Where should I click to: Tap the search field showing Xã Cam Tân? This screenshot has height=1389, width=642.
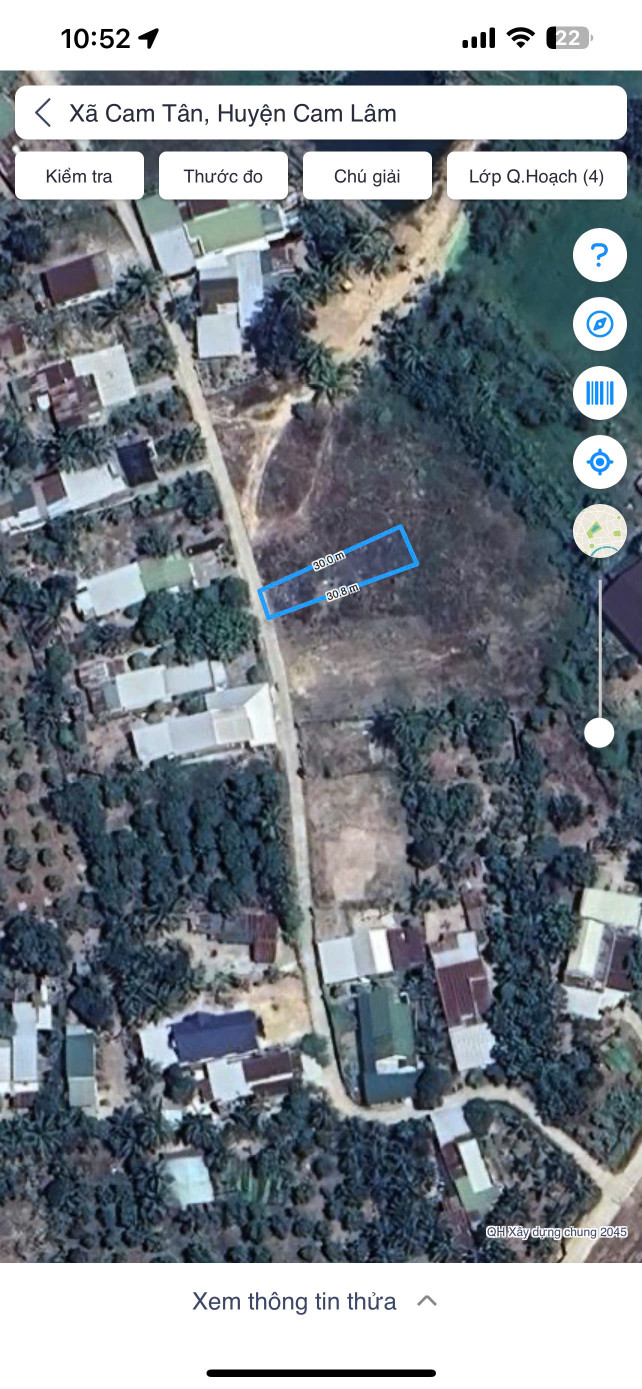321,113
